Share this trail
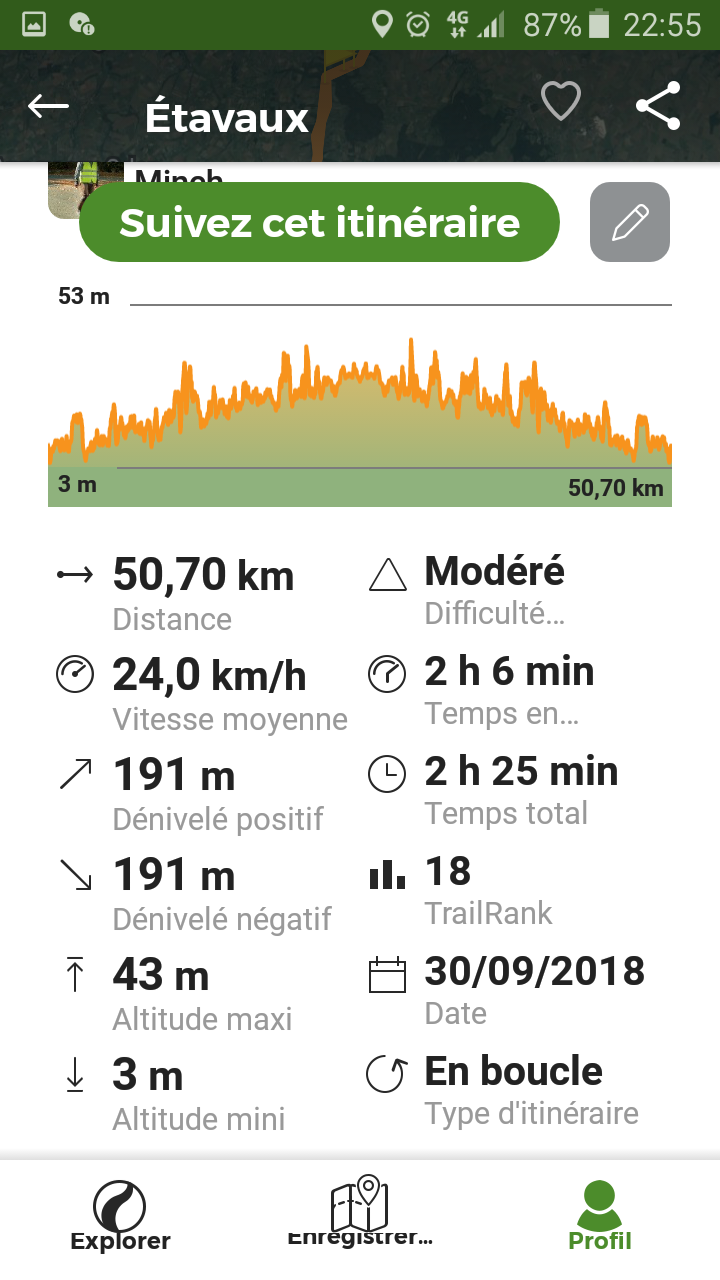Image resolution: width=720 pixels, height=1280 pixels. [x=658, y=104]
